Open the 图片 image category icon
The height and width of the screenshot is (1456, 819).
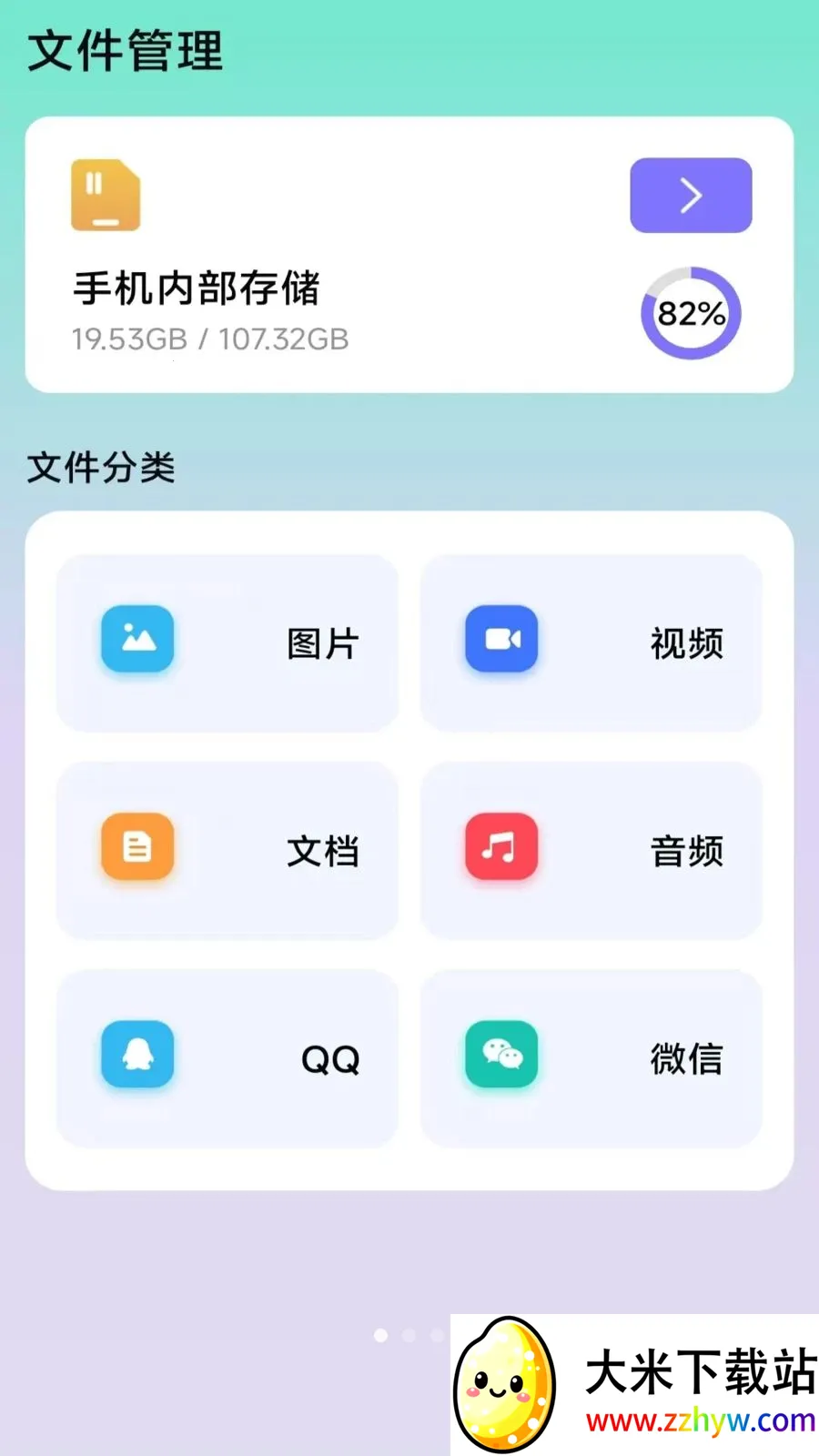tap(136, 639)
